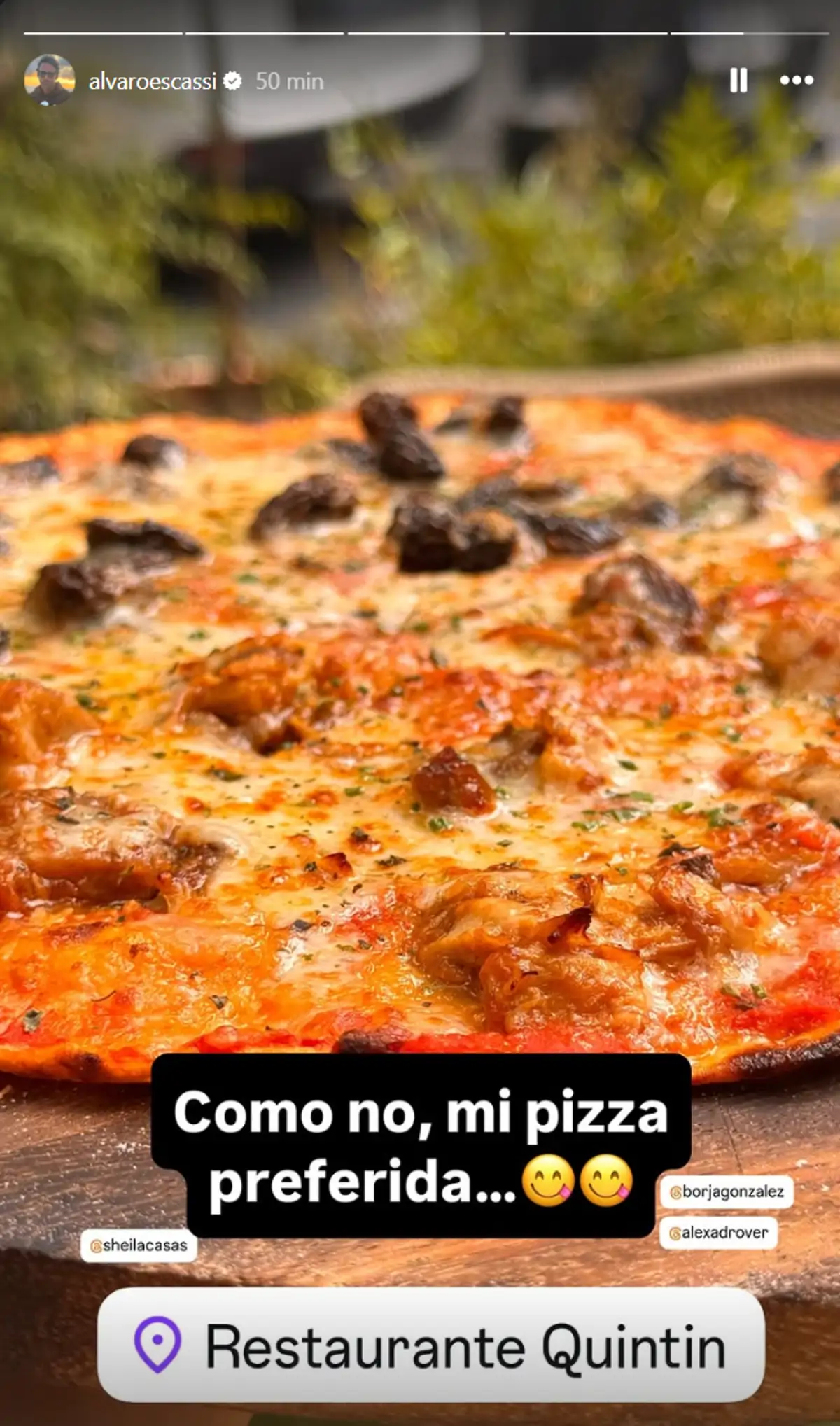840x1426 pixels.
Task: Open the @sheilacasas mention
Action: (139, 1245)
